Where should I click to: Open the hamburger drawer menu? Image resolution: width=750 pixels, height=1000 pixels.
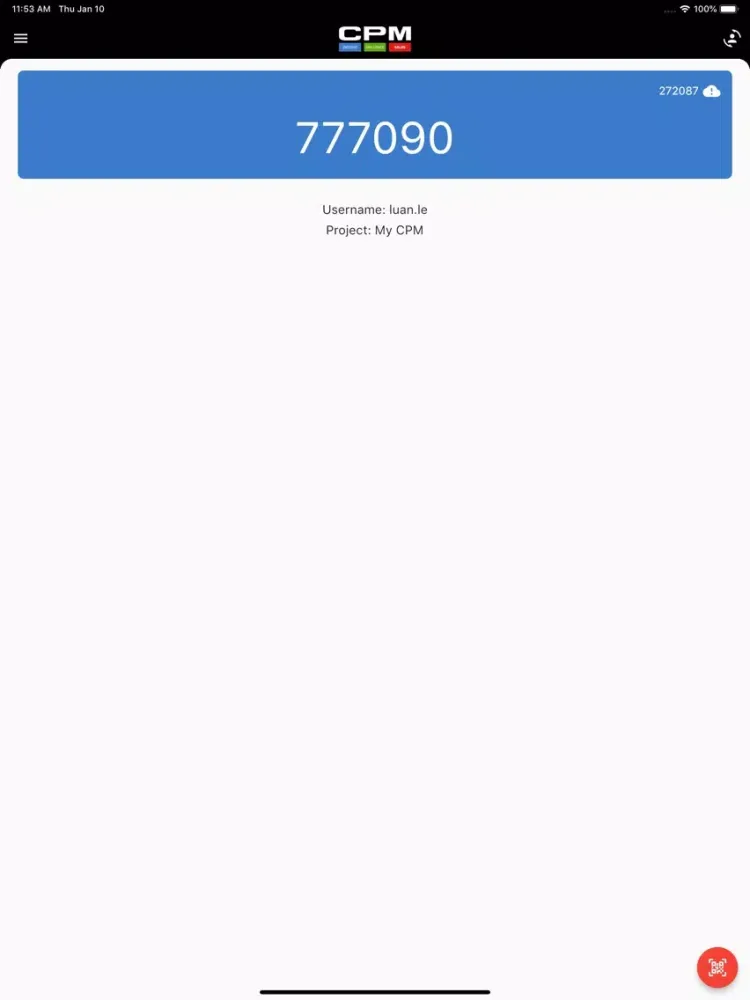click(20, 39)
